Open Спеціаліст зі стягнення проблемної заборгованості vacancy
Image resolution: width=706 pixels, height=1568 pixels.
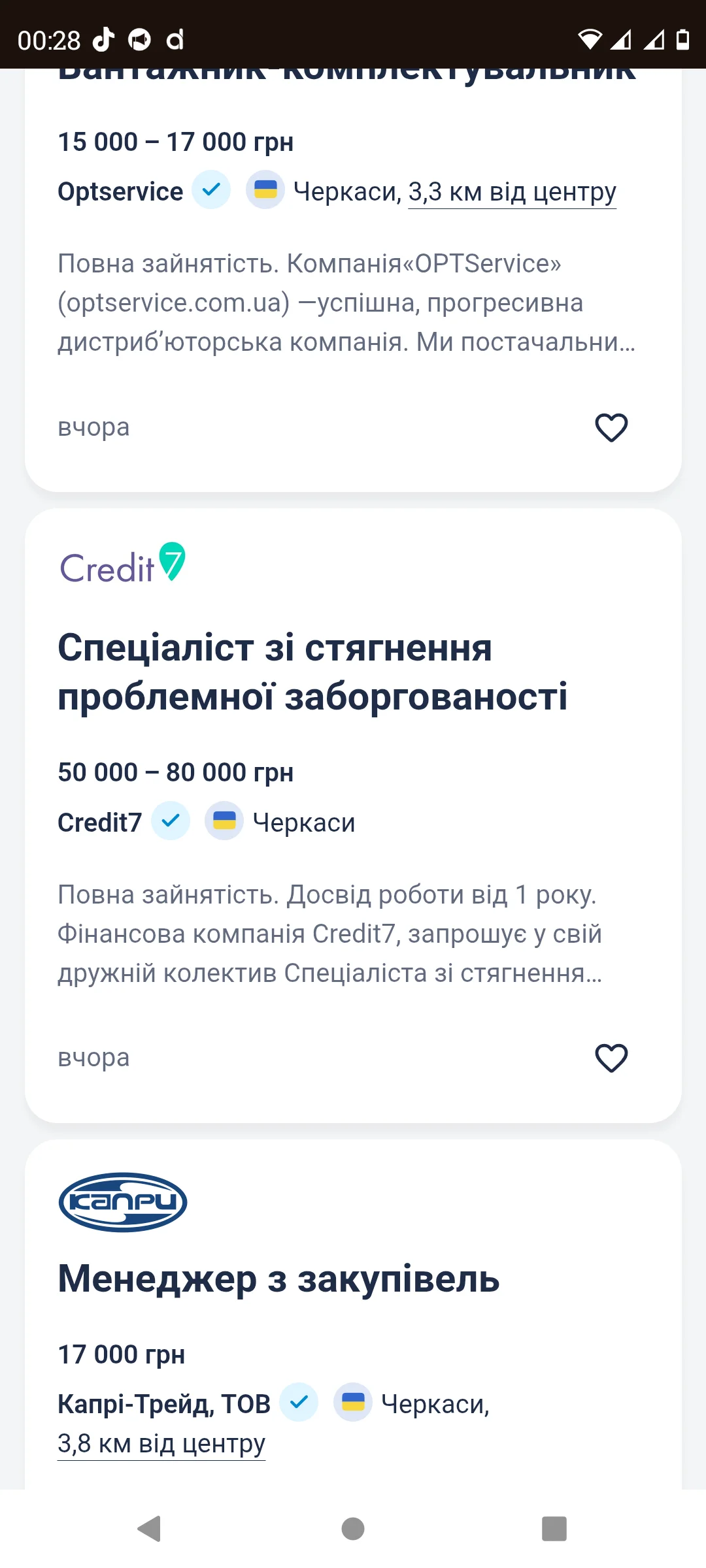[312, 672]
